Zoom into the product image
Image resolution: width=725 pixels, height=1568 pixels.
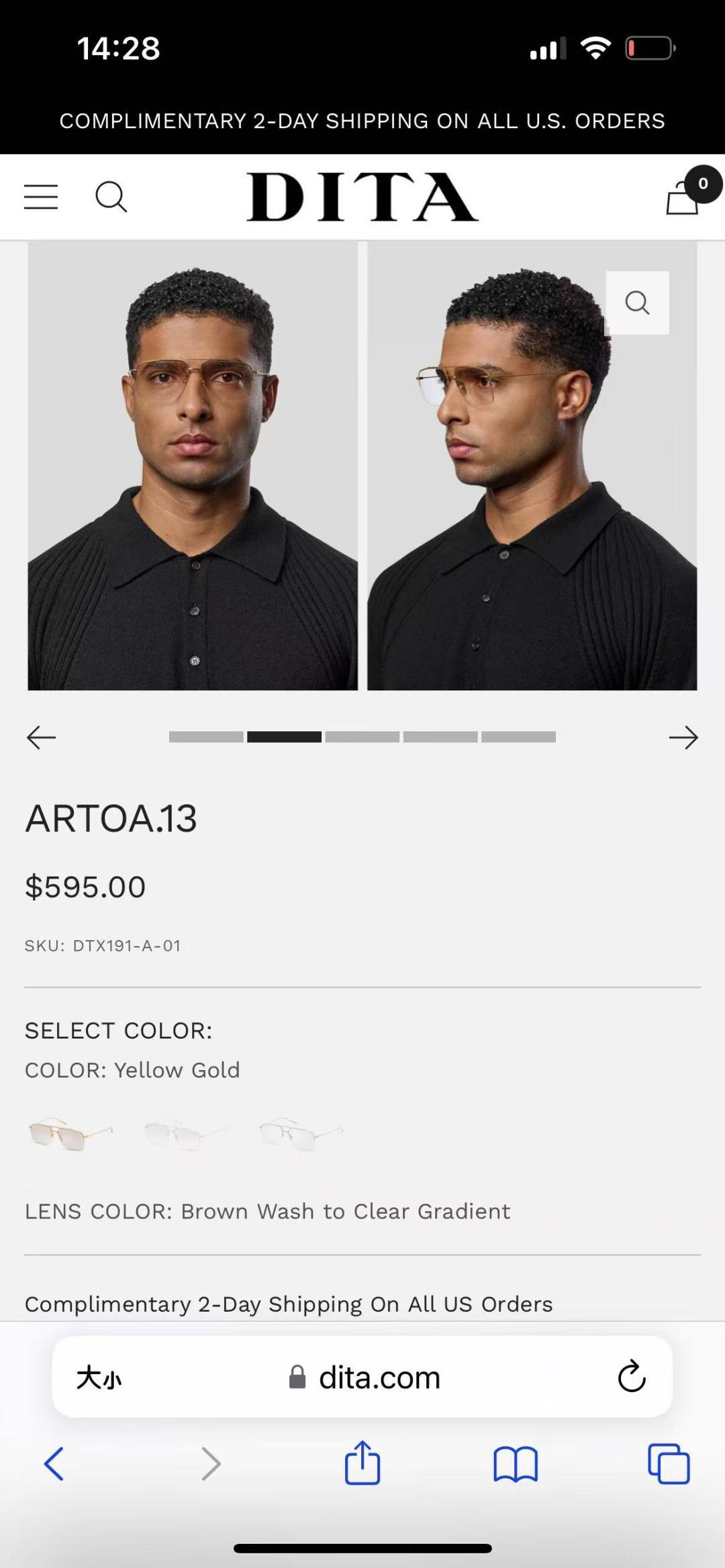click(637, 303)
